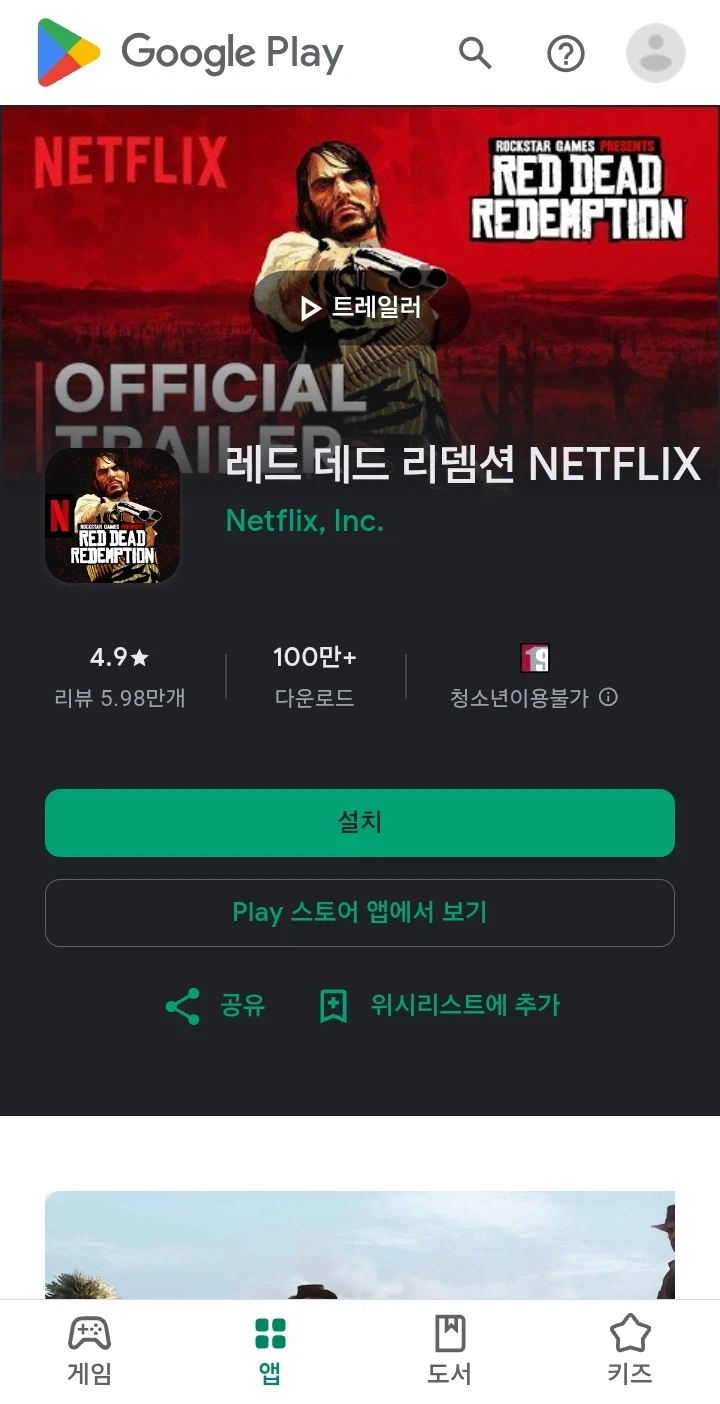
Task: Select the 앱 tab
Action: click(x=270, y=1347)
